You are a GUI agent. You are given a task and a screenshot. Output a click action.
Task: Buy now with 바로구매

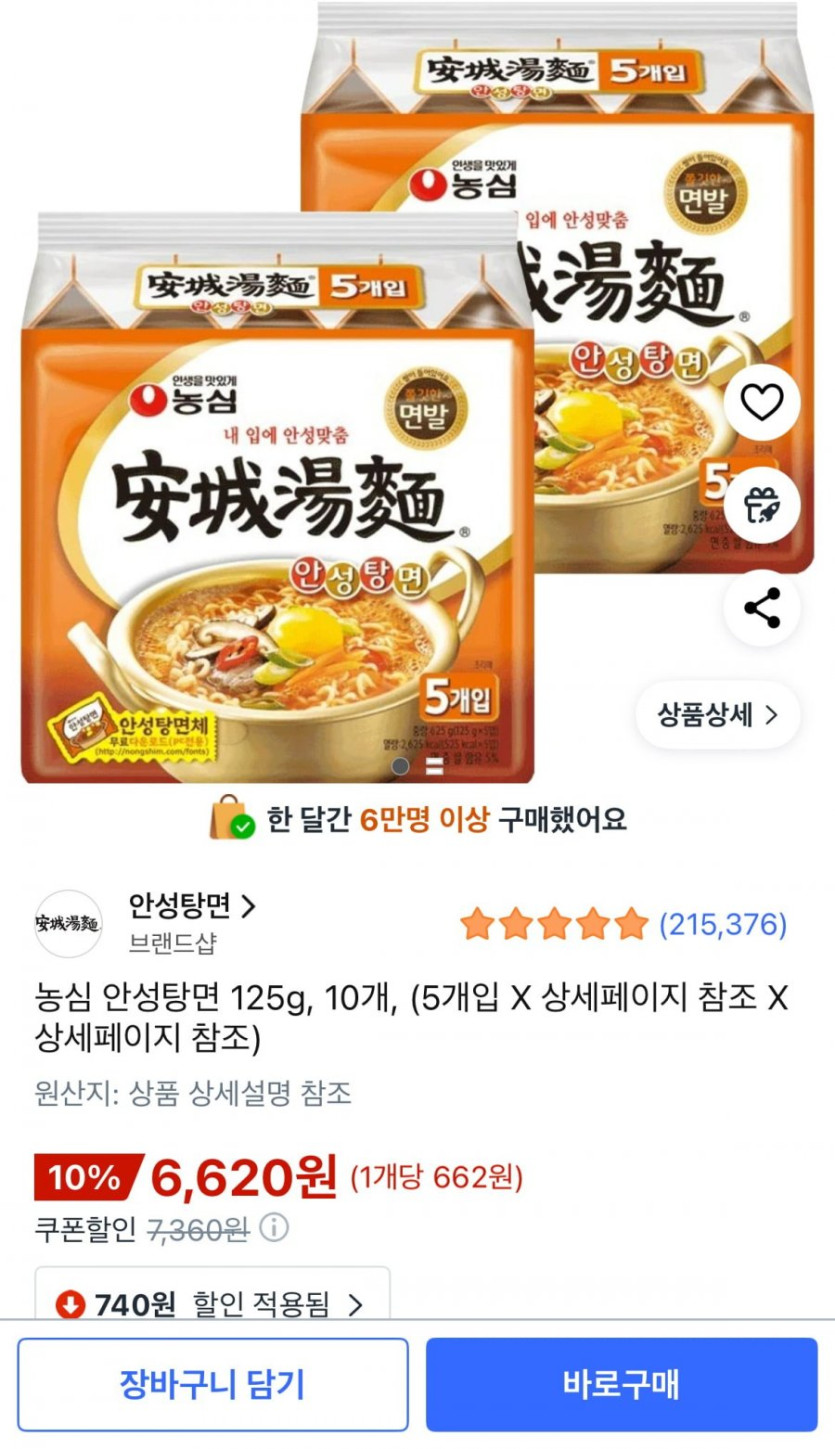[x=622, y=1384]
